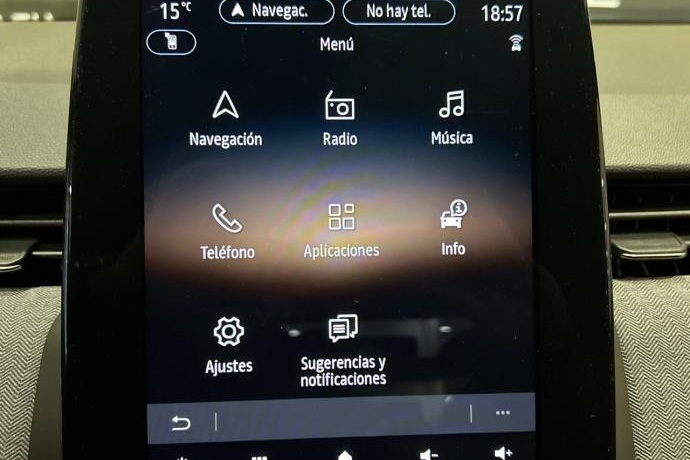Open the Teléfono menu item
The image size is (690, 460).
pos(227,230)
